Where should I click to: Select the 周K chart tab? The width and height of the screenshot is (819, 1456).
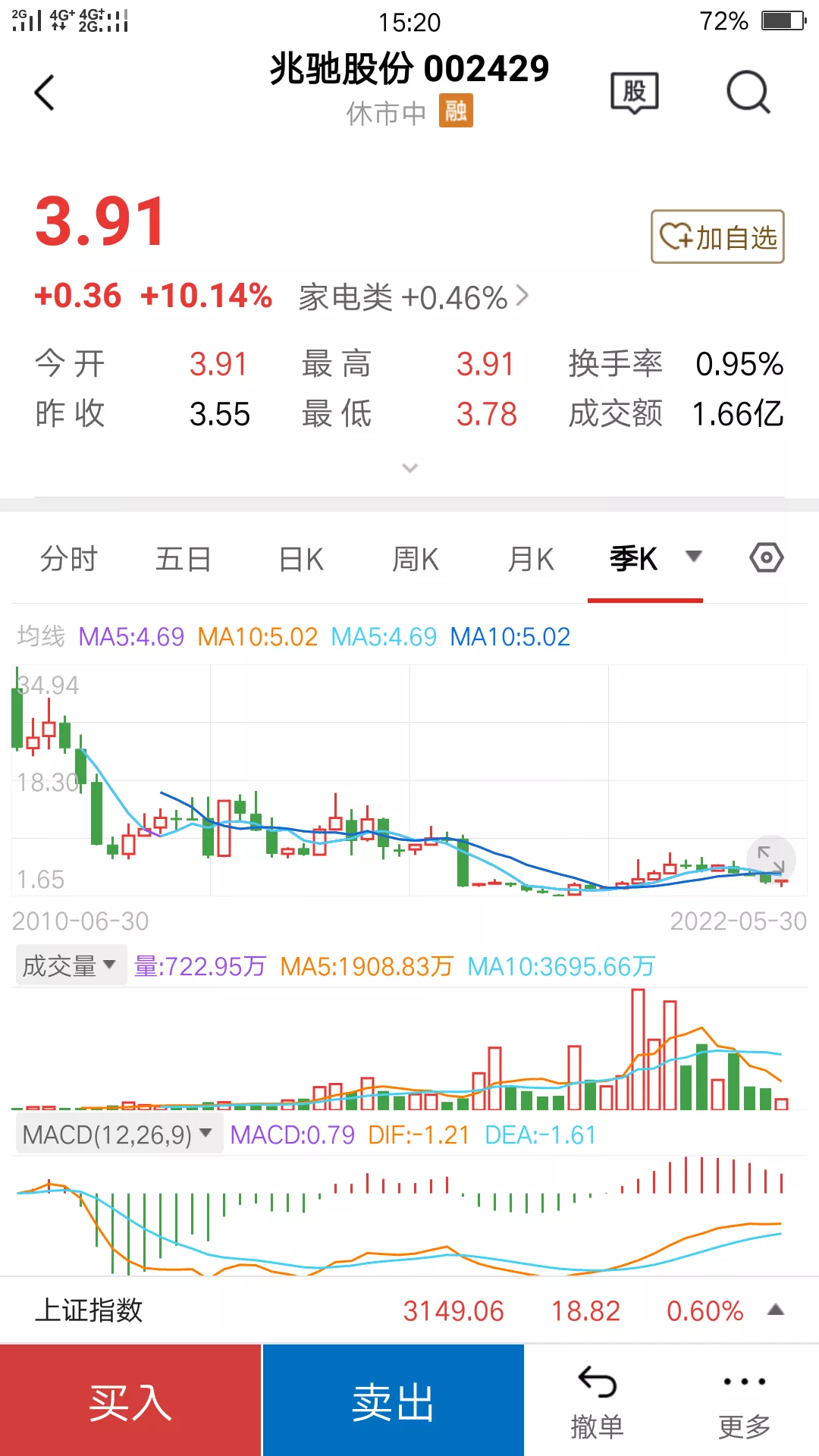click(416, 559)
